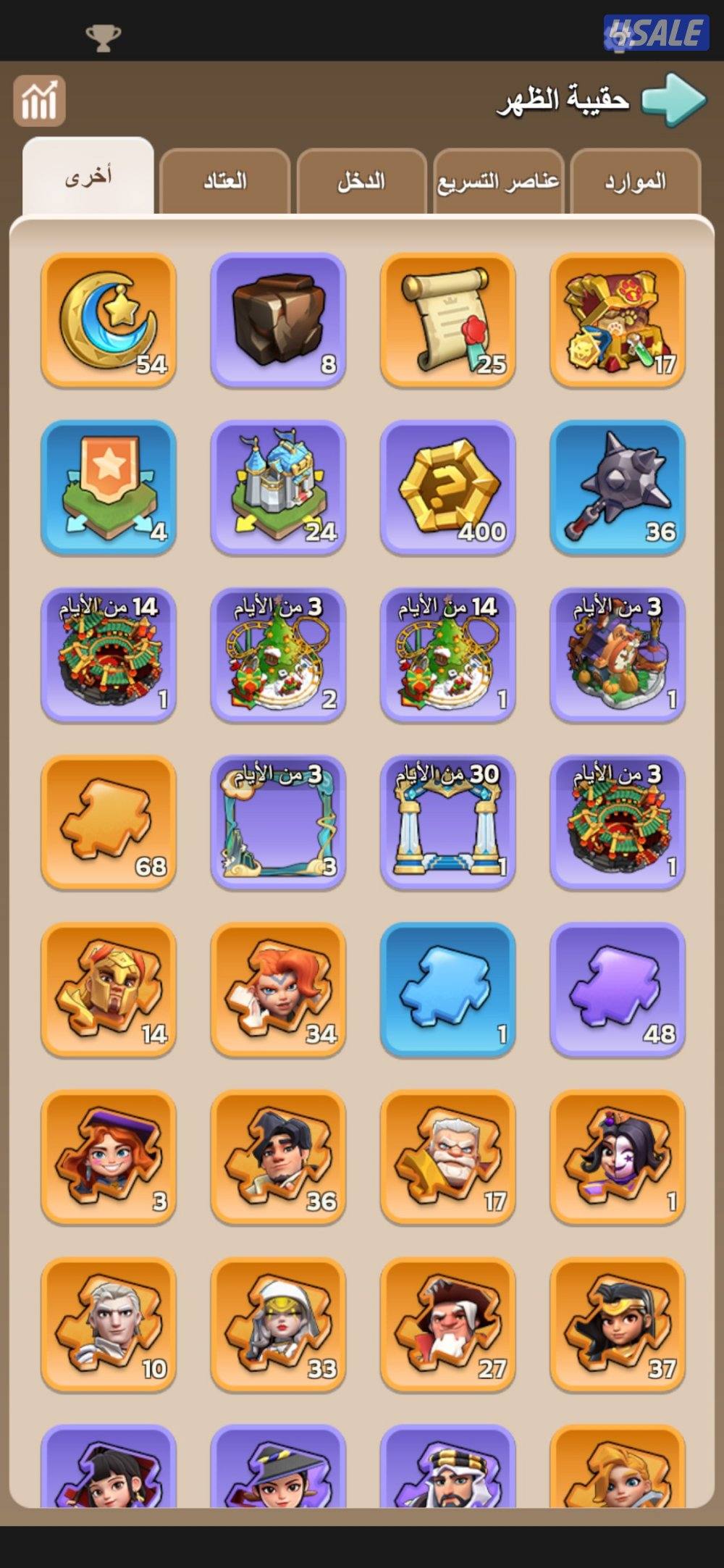Select the golden-helmet hero fragment with 14
The image size is (724, 1568).
click(109, 990)
